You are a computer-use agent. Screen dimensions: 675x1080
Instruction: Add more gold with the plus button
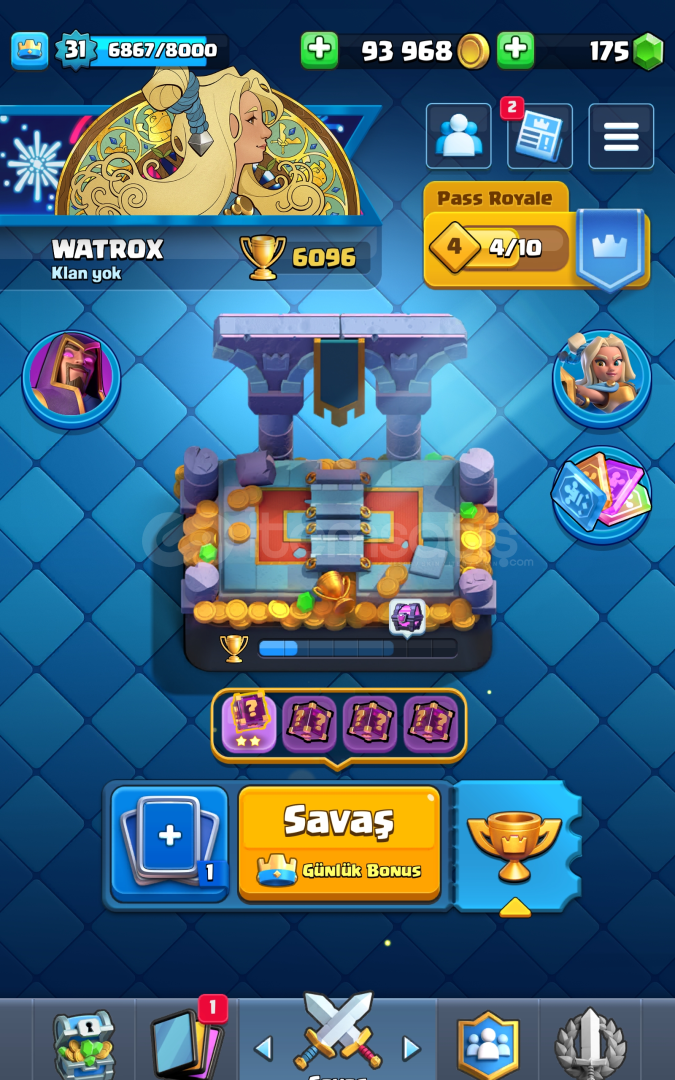coord(320,50)
